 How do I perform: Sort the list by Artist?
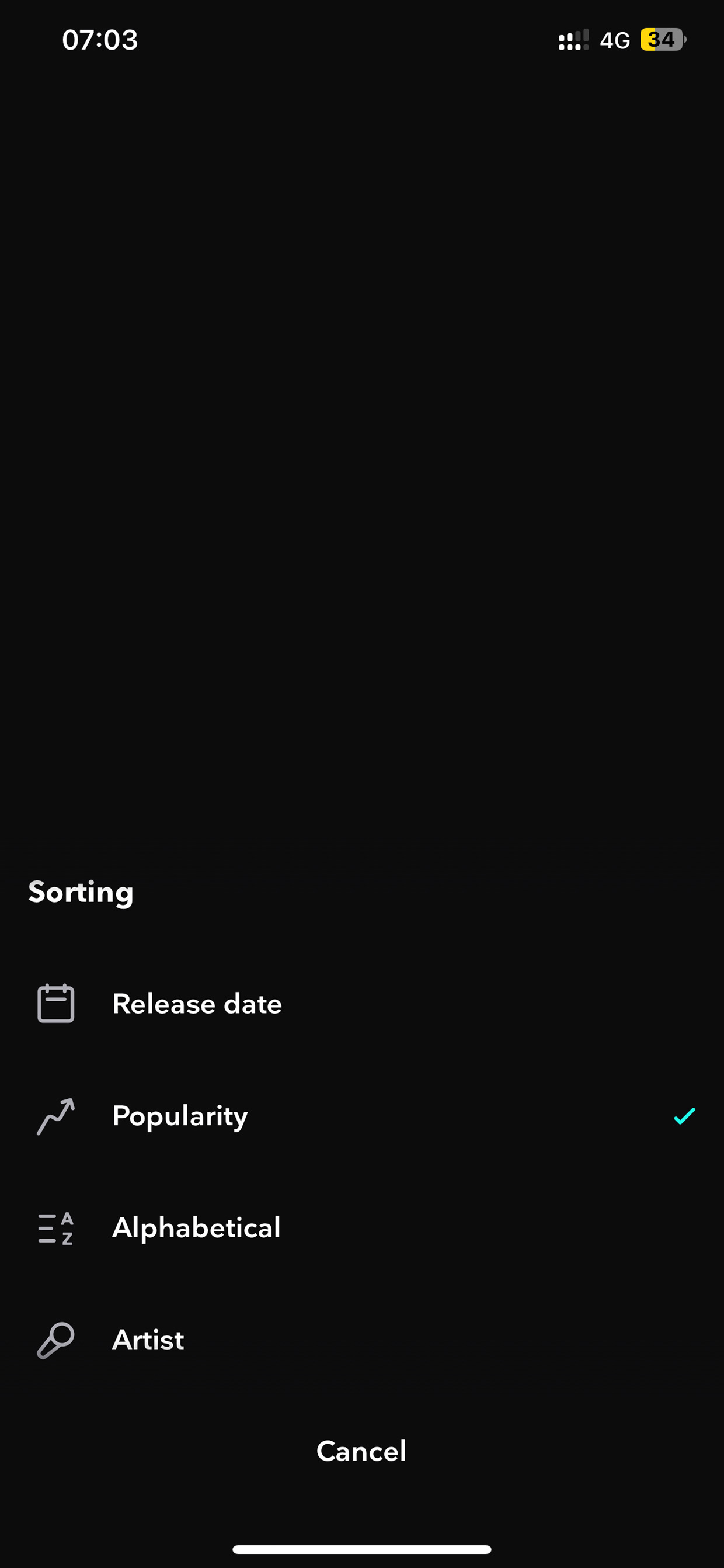362,1340
